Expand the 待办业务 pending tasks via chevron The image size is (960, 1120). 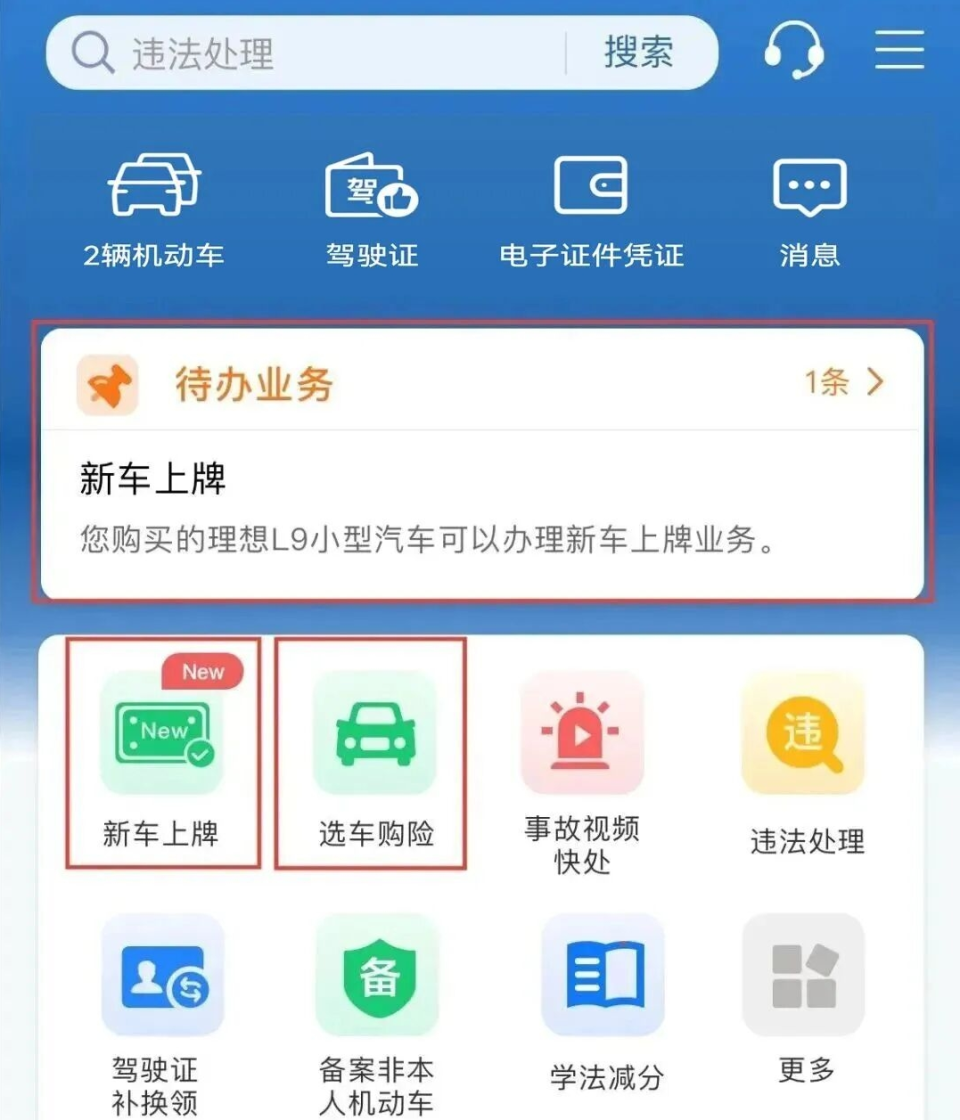click(877, 382)
